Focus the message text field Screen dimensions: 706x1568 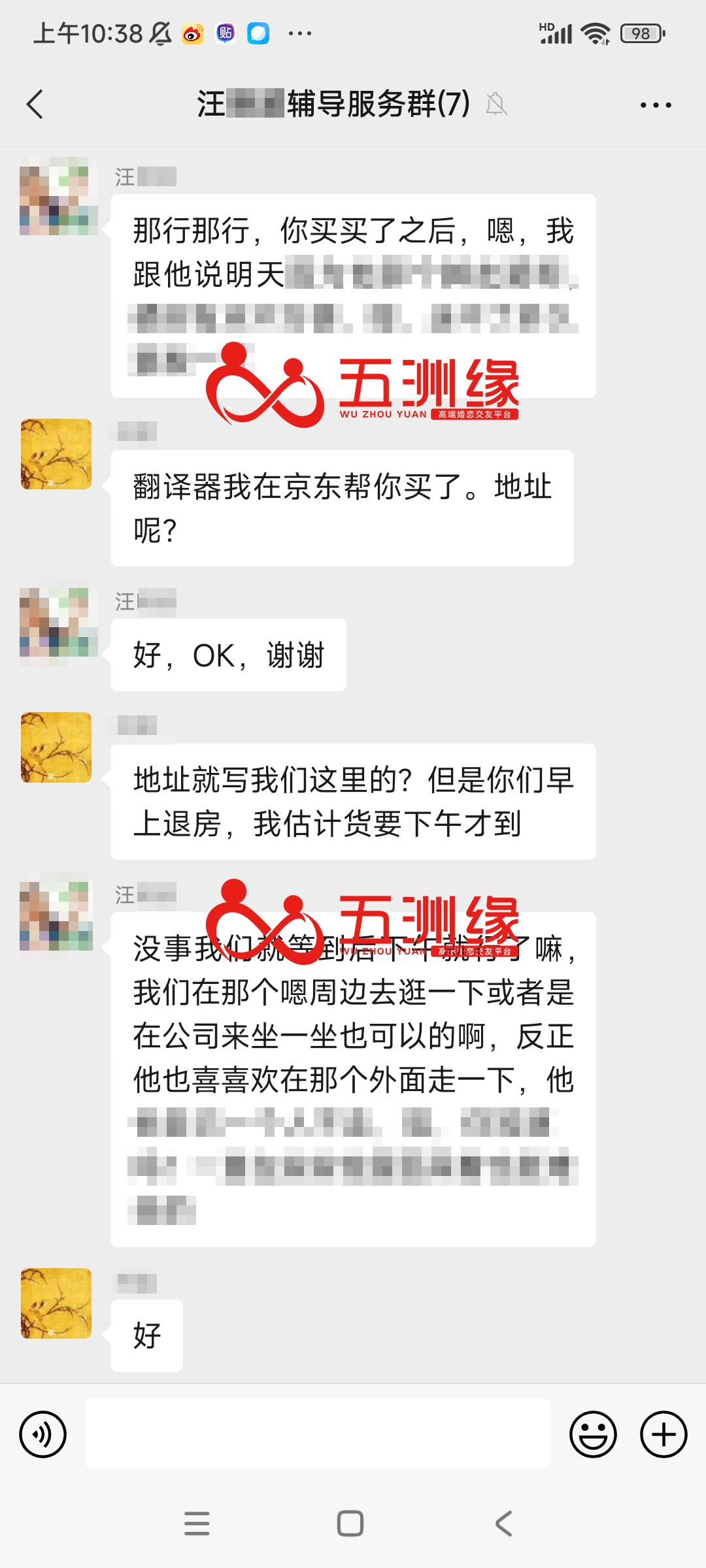tap(317, 1433)
